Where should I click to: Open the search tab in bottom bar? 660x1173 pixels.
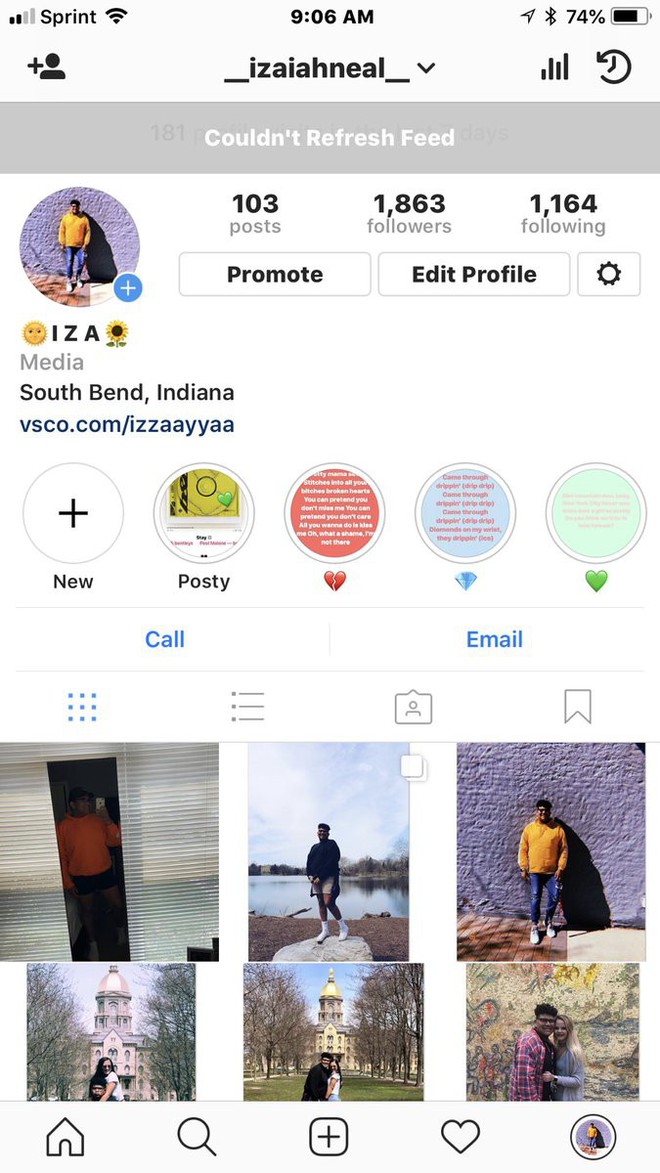(197, 1137)
